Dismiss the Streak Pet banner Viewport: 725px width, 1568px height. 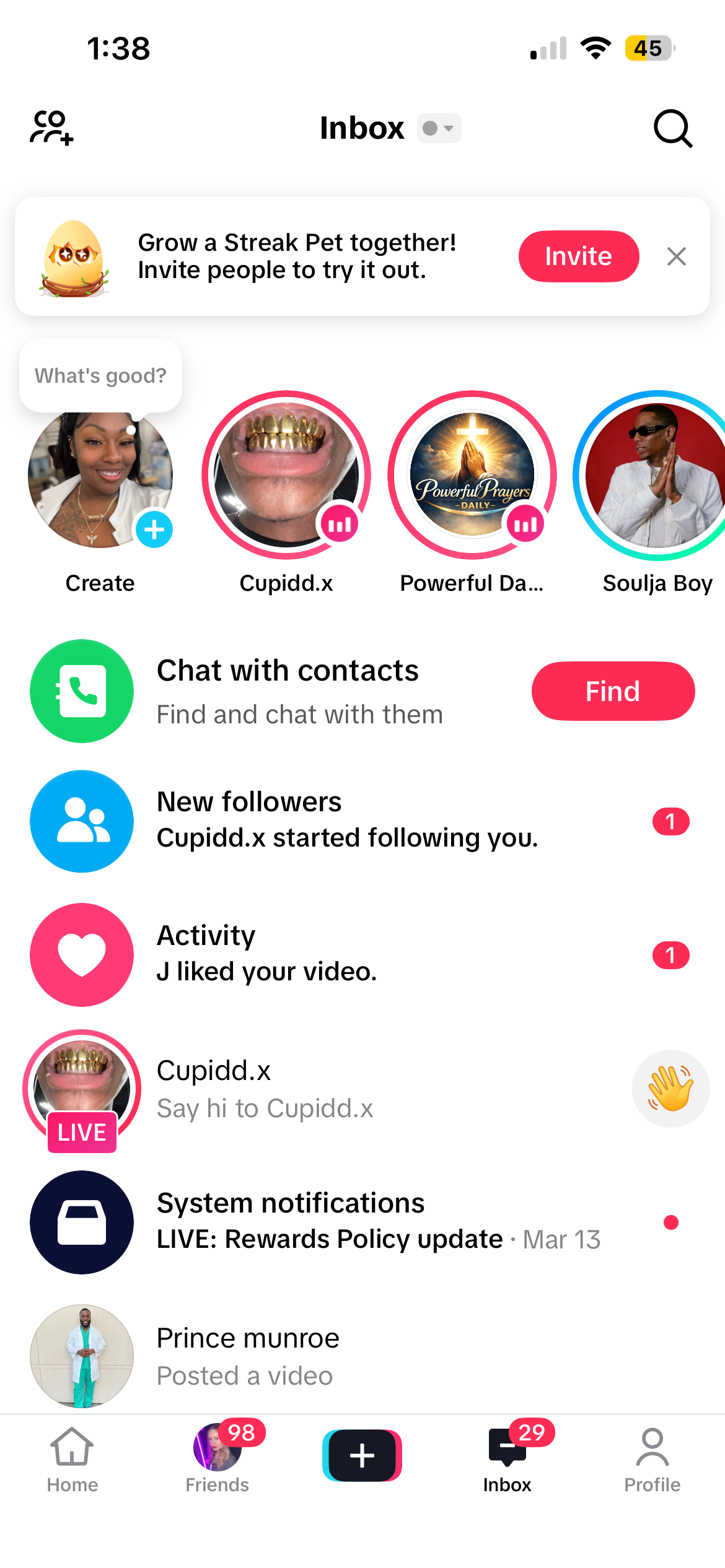pos(676,256)
